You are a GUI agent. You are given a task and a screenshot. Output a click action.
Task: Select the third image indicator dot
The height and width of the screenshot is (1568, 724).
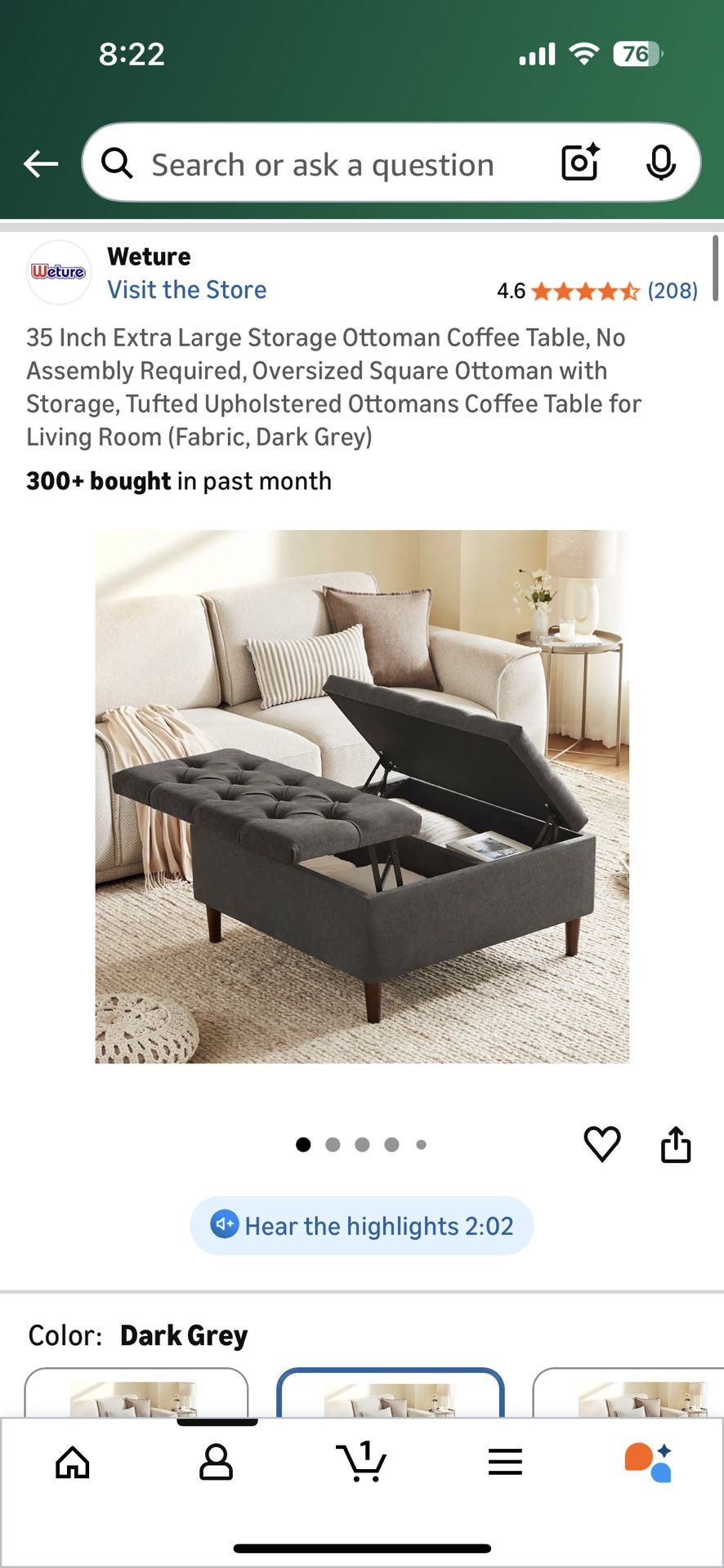362,1145
